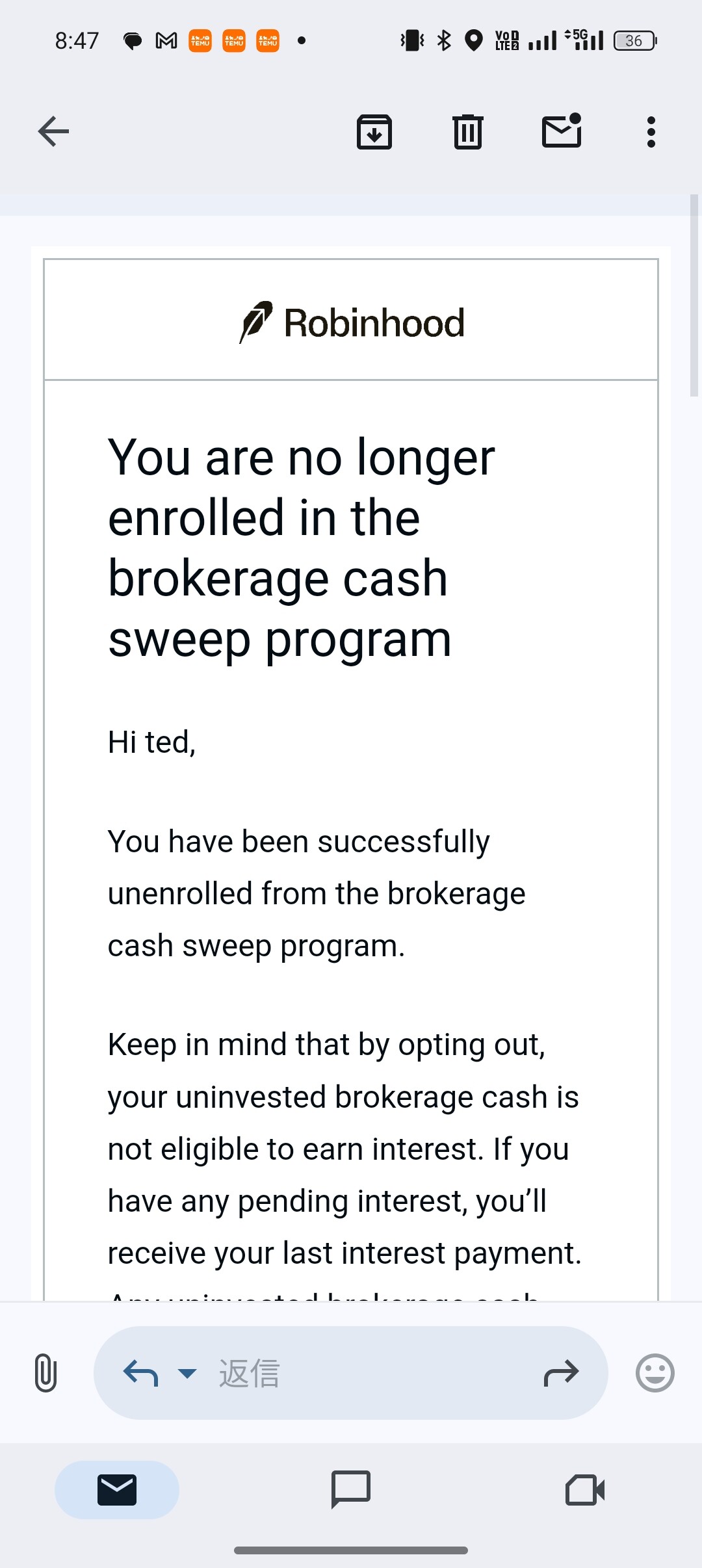Image resolution: width=702 pixels, height=1568 pixels.
Task: Go back to the inbox
Action: coord(53,132)
